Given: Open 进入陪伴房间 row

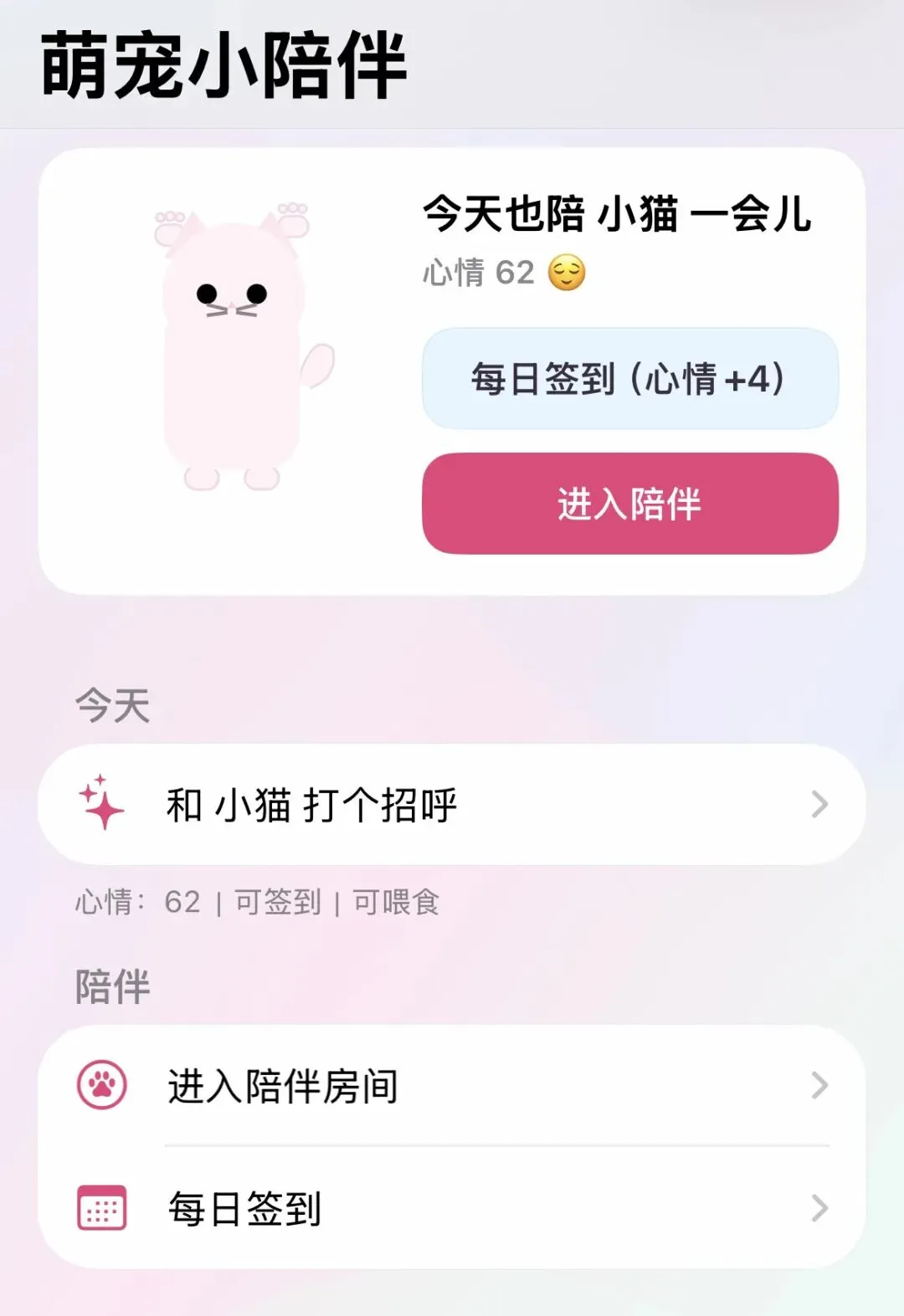Looking at the screenshot, I should point(452,1086).
